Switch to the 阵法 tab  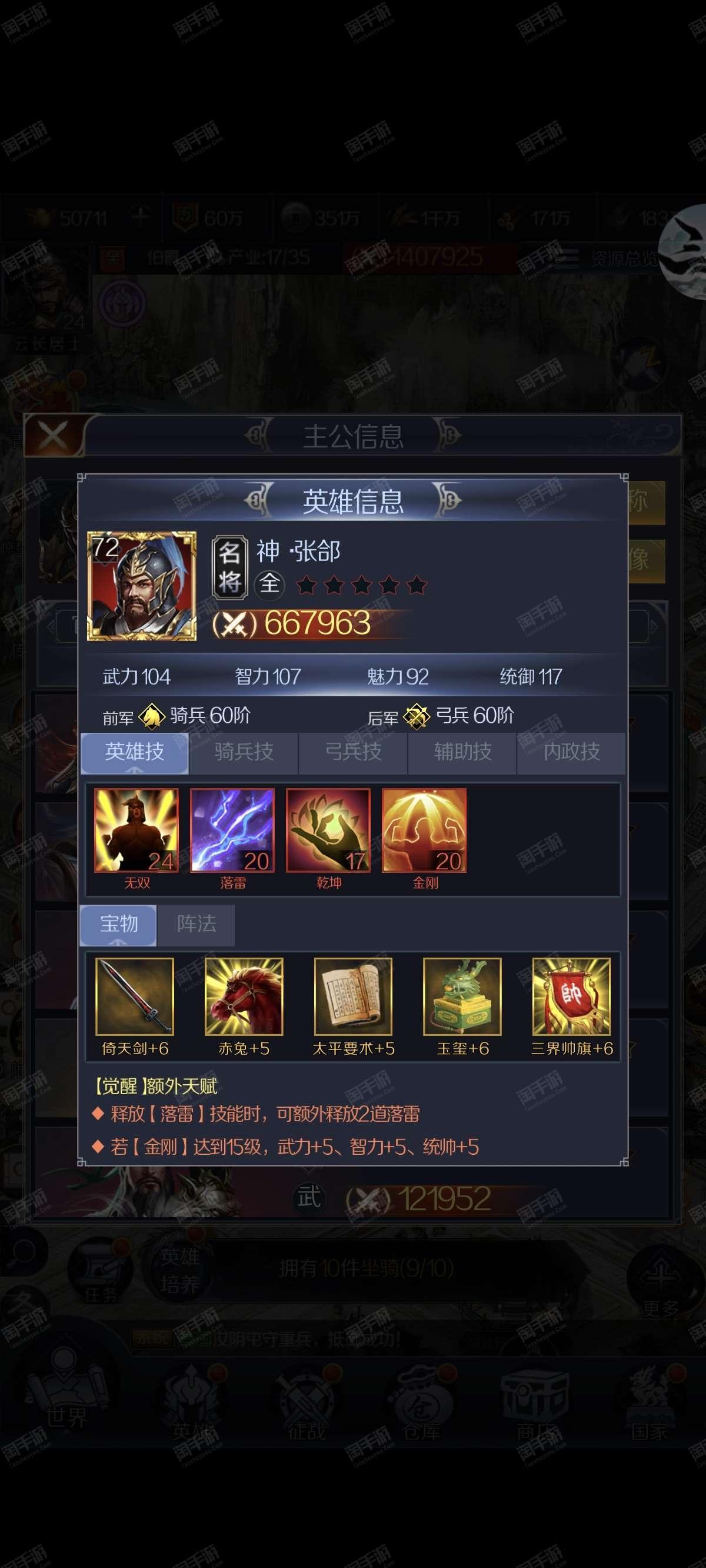coord(197,925)
